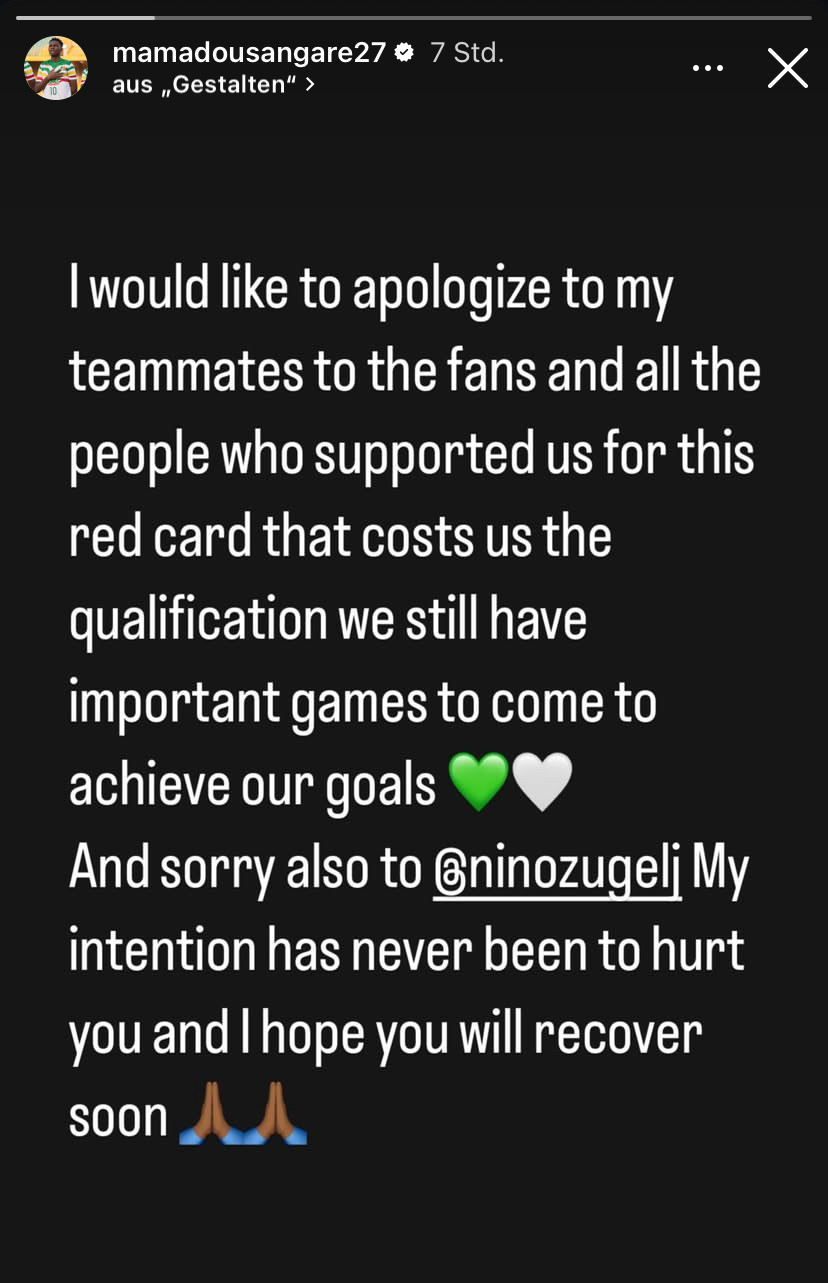Open mamadousangare27's profile picture

click(x=56, y=68)
